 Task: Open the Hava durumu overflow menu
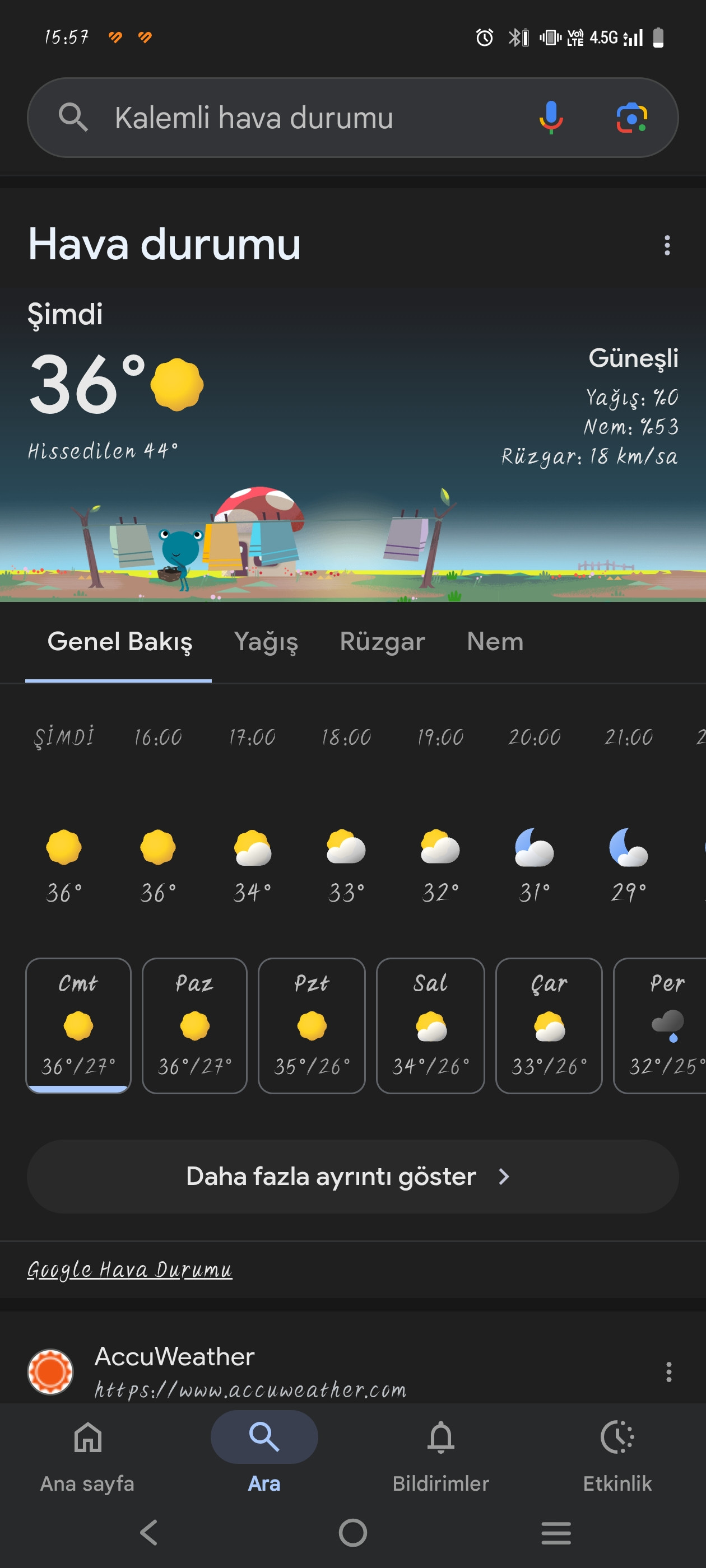click(x=667, y=245)
